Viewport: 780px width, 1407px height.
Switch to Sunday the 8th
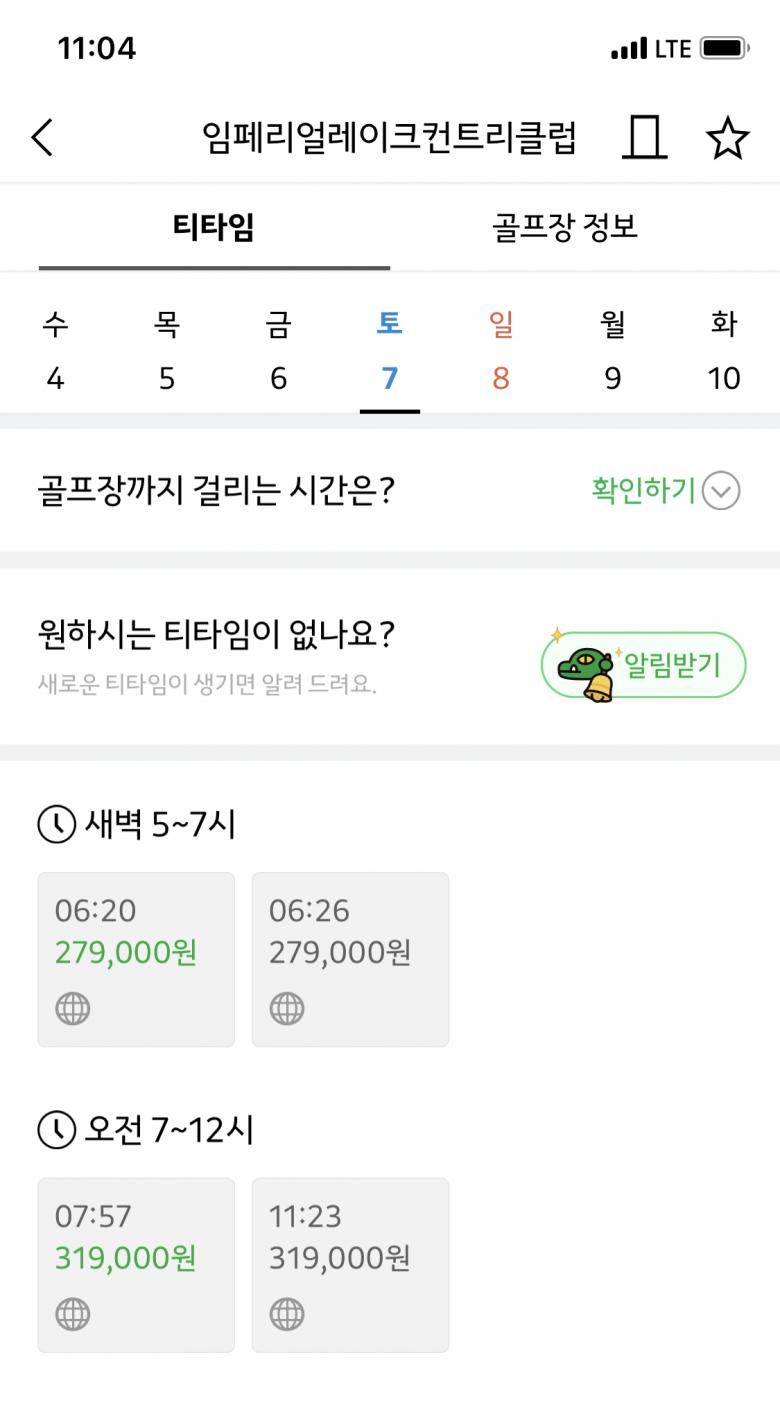coord(501,351)
